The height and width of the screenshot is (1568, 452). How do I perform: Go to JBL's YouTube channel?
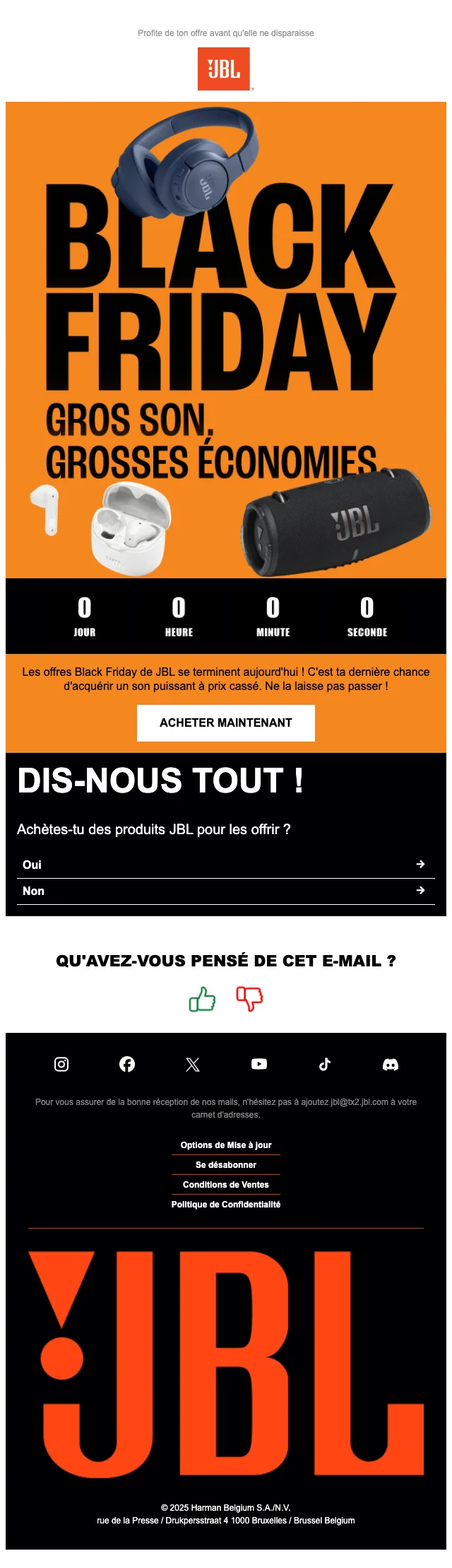[259, 1064]
